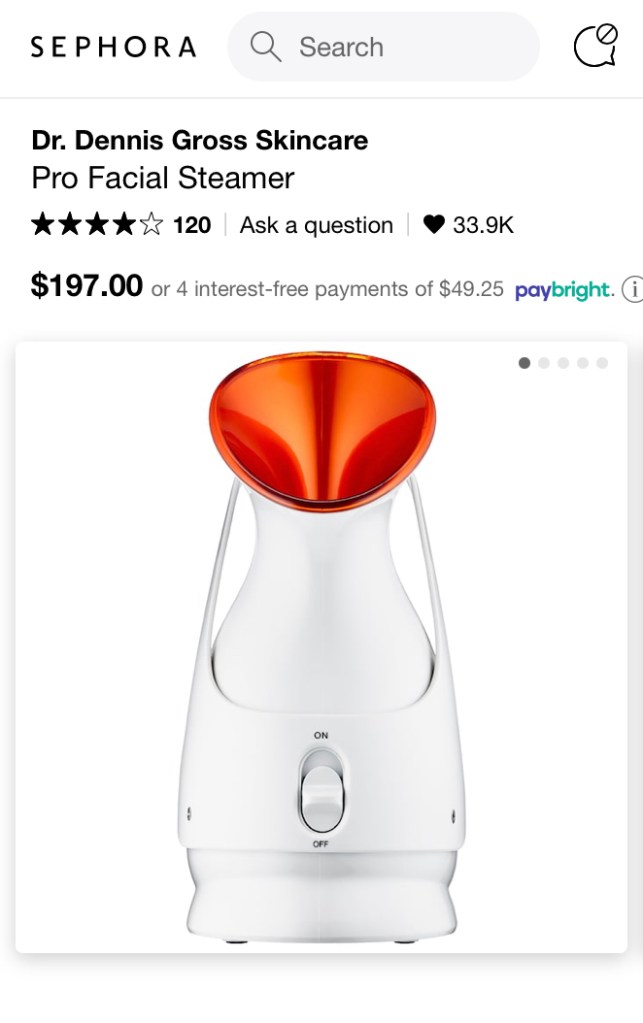643x1023 pixels.
Task: Love this product with the heart icon
Action: click(433, 225)
